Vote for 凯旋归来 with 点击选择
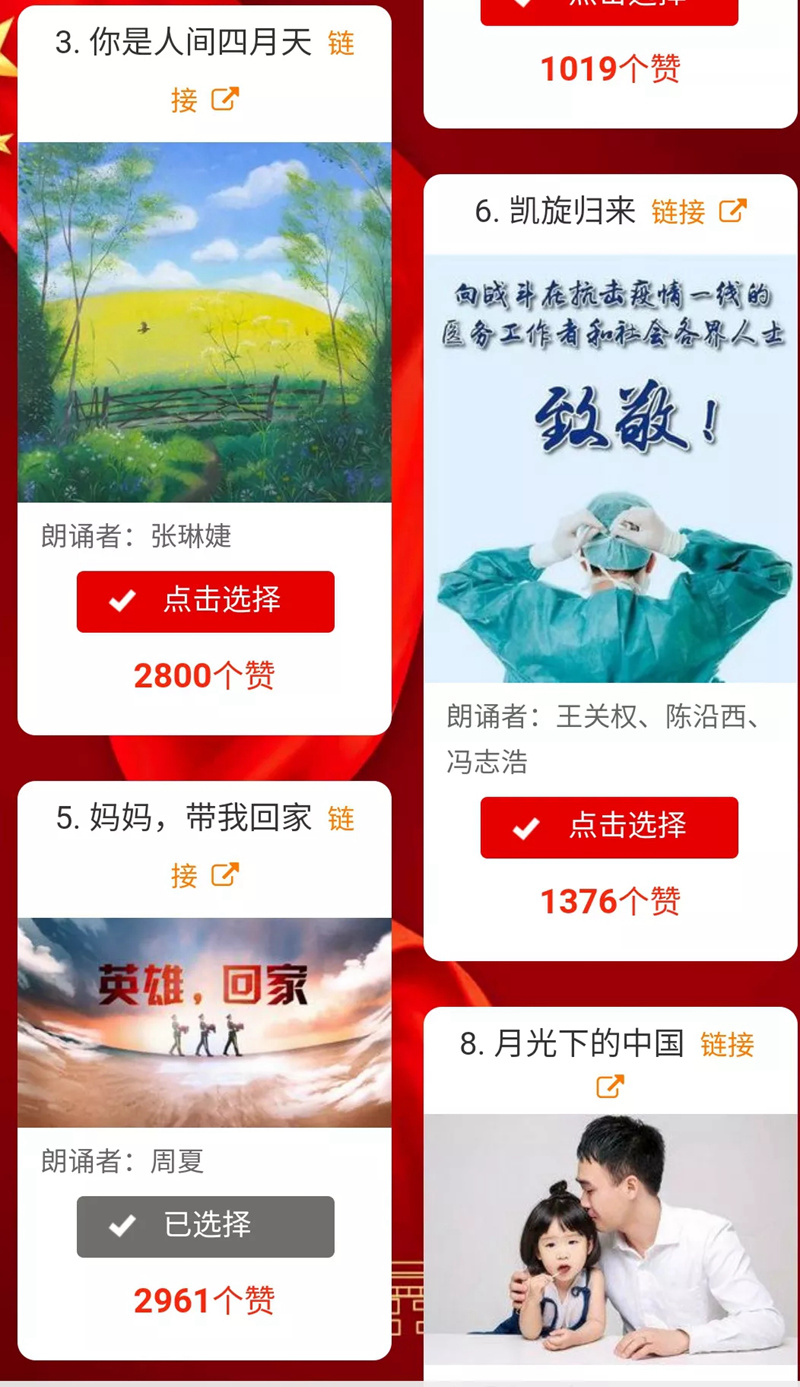This screenshot has width=800, height=1387. (609, 827)
